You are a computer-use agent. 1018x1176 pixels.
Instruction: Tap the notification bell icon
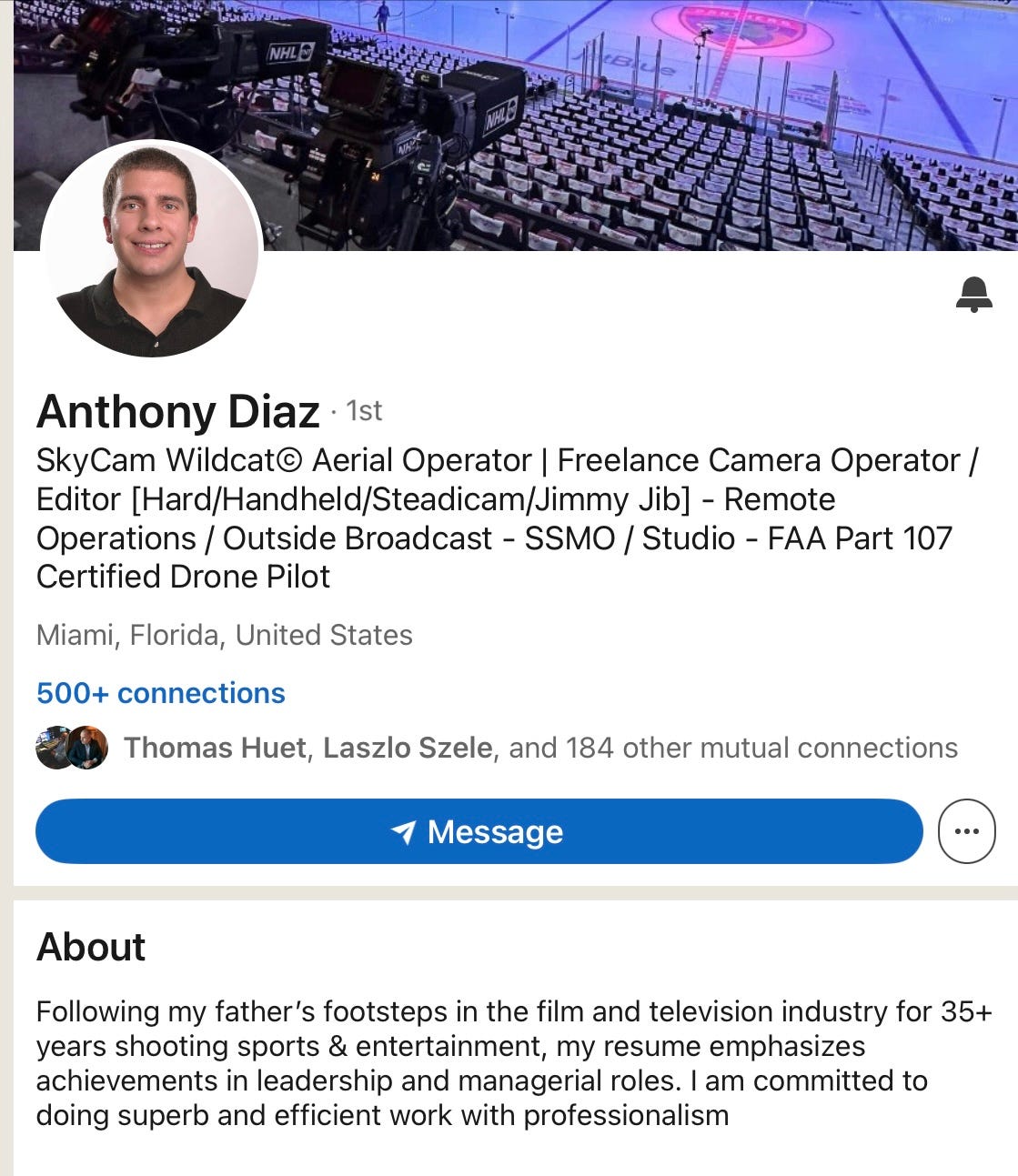coord(973,294)
